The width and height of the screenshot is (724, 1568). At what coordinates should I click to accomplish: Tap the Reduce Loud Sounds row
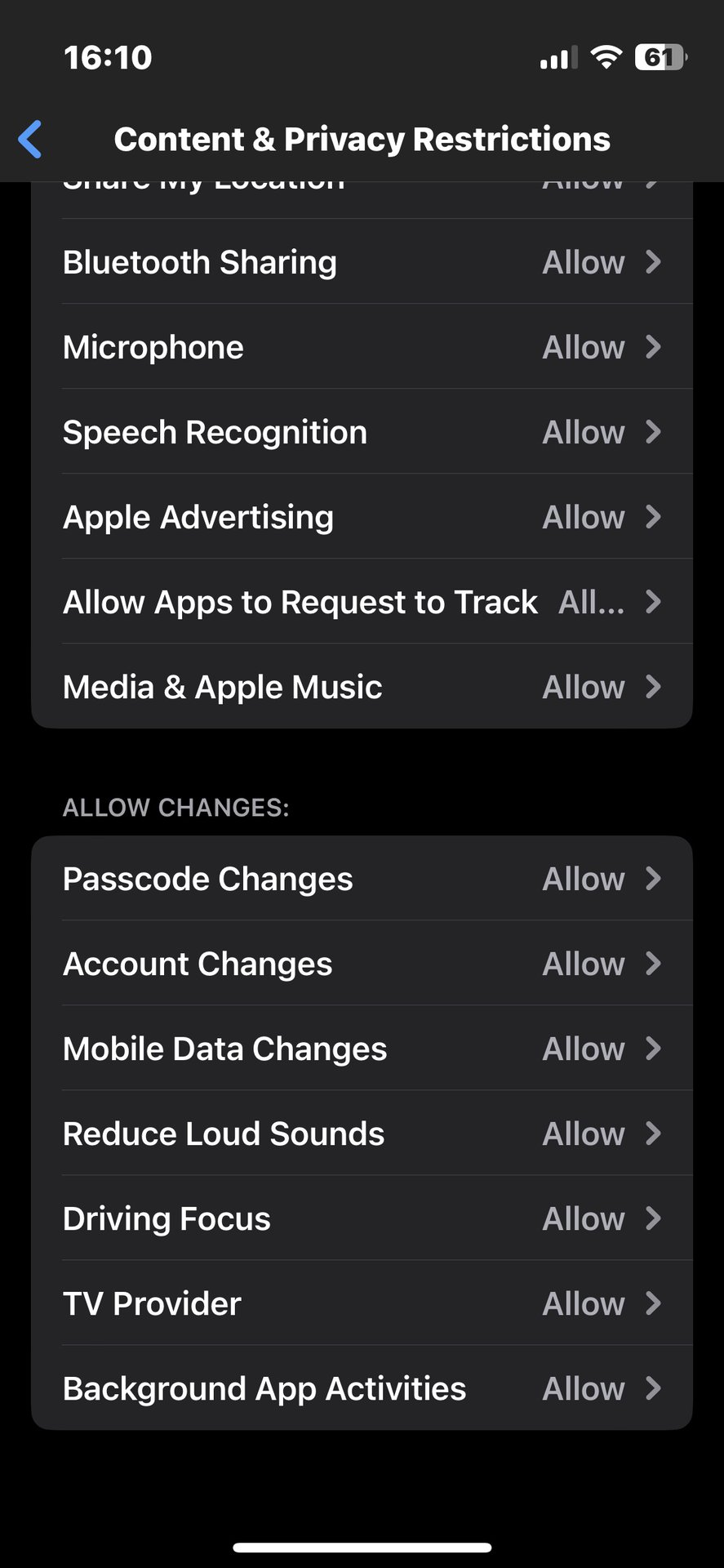click(x=362, y=1134)
